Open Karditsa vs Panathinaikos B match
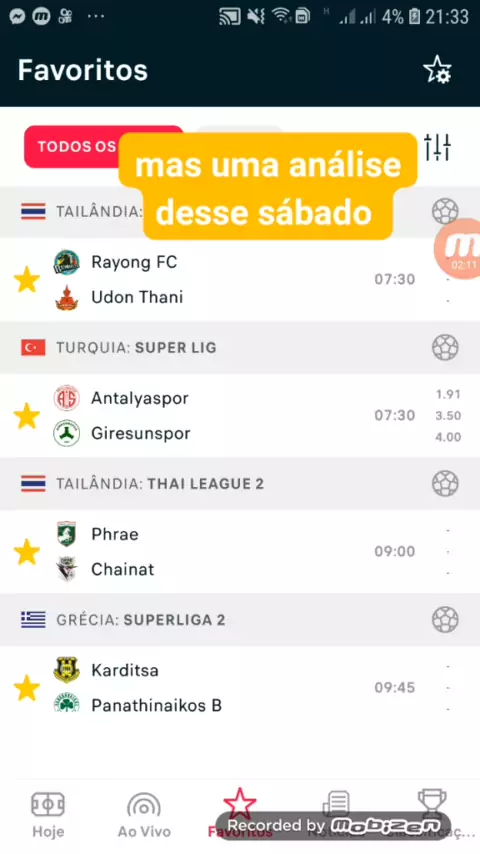 pyautogui.click(x=240, y=688)
